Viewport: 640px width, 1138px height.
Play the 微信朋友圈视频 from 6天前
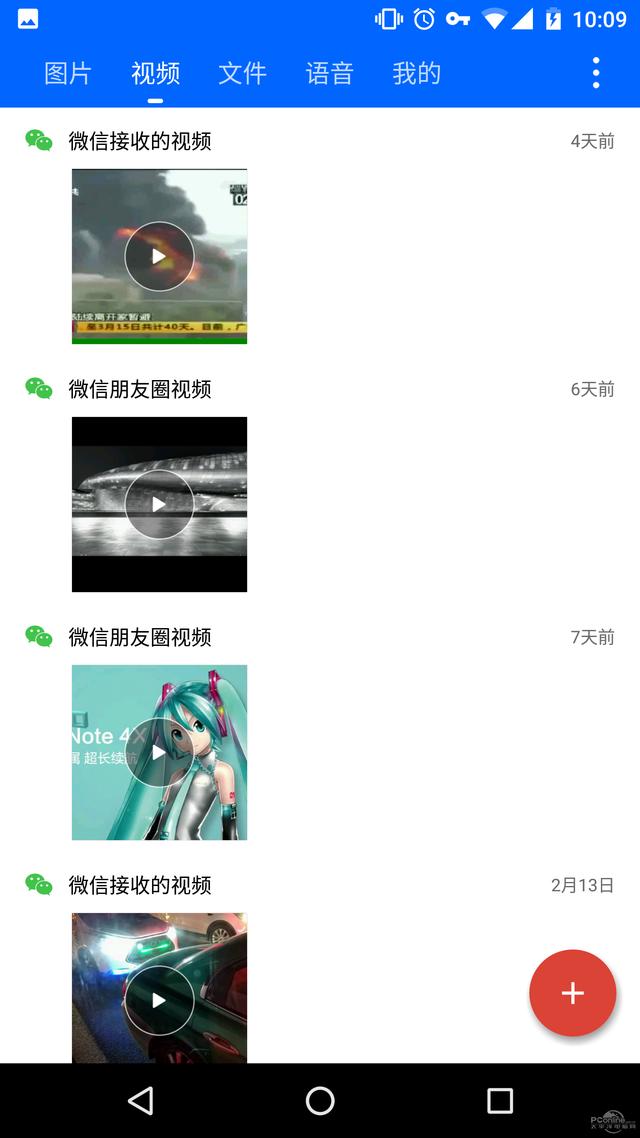pos(159,504)
